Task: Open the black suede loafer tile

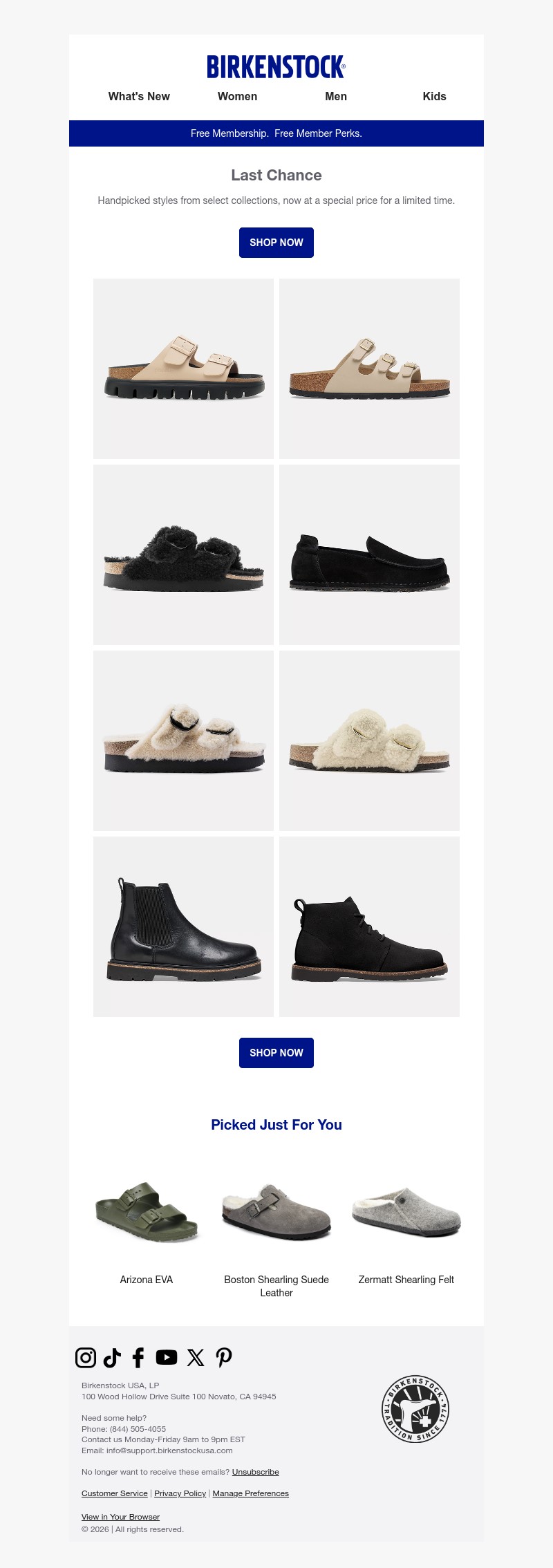Action: point(369,554)
